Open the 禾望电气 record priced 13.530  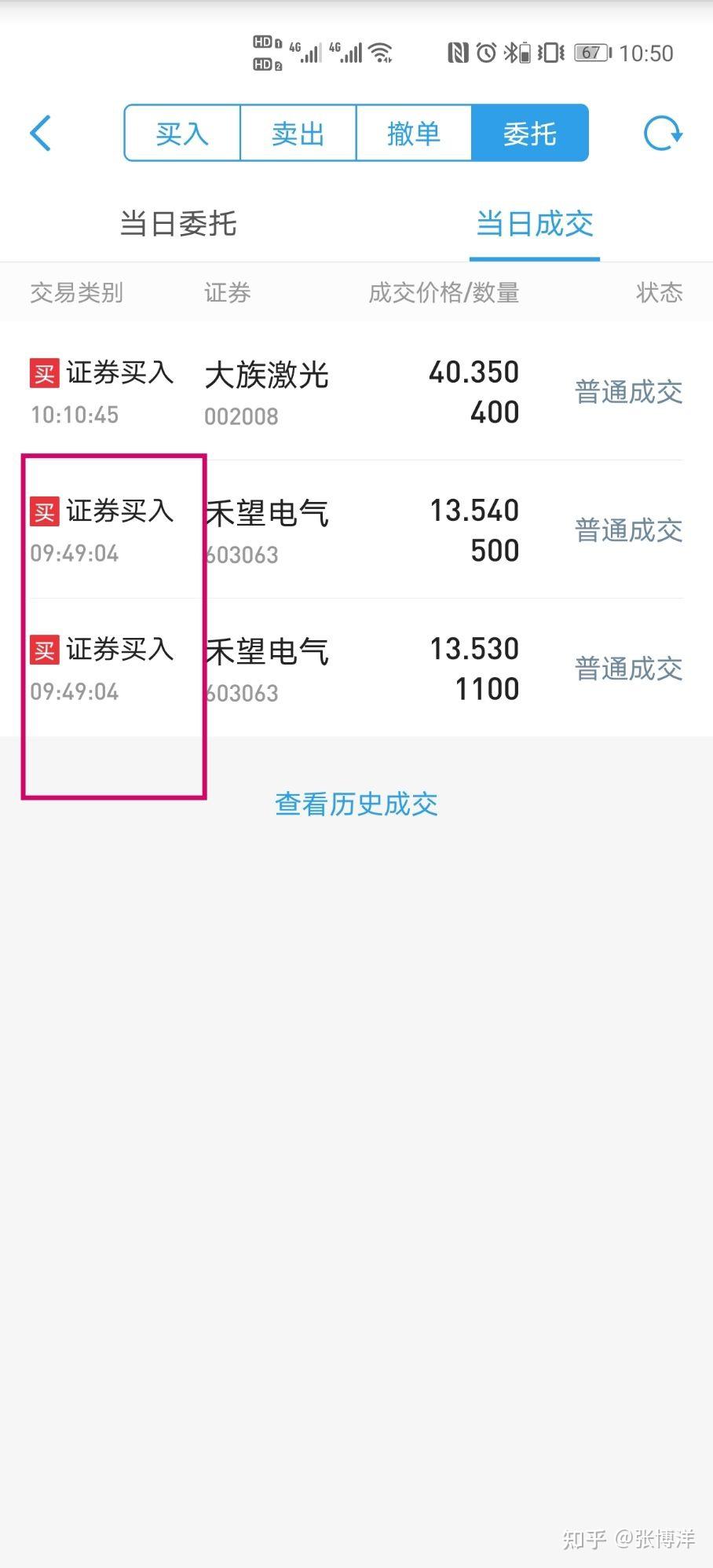pyautogui.click(x=356, y=668)
